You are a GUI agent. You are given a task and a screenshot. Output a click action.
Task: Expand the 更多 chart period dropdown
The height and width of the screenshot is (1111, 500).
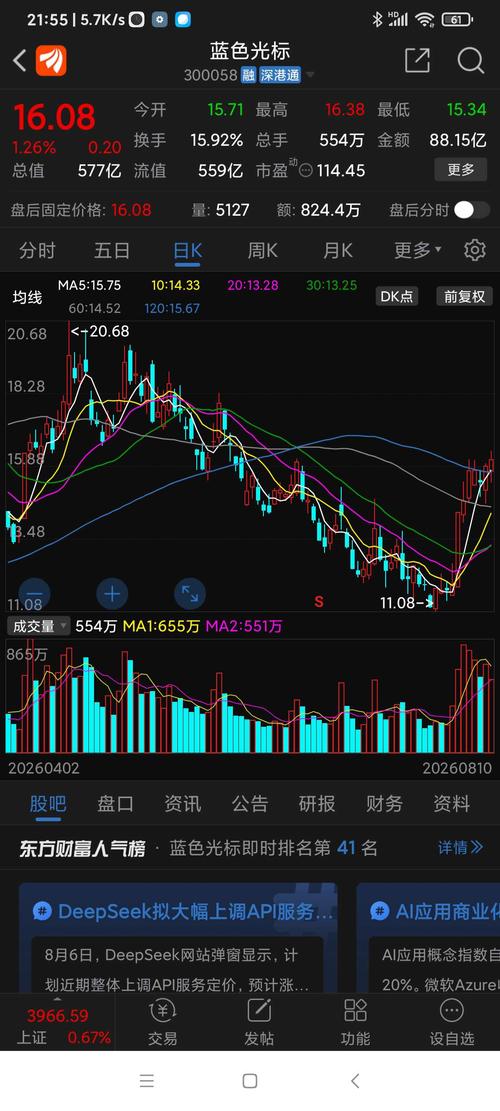point(417,250)
